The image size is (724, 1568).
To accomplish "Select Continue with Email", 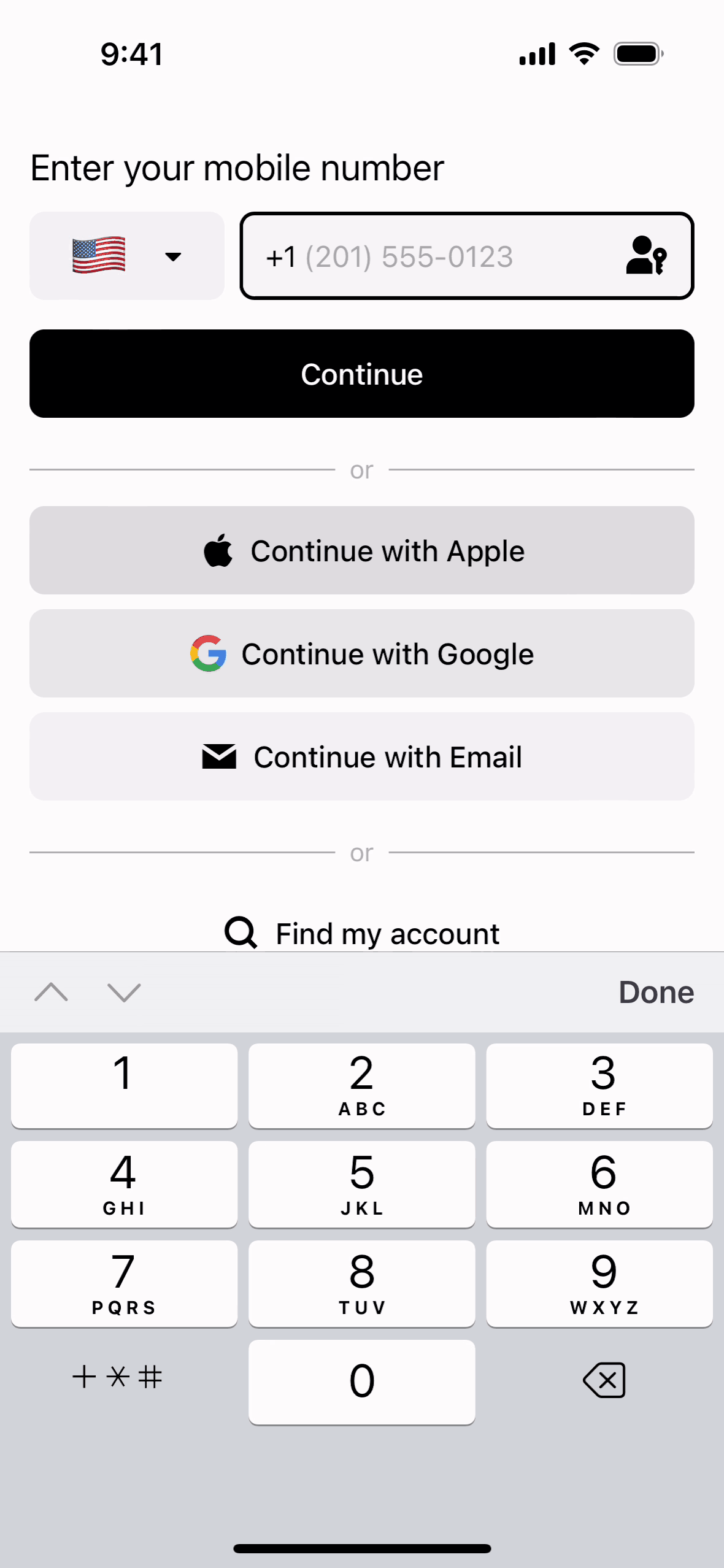I will coord(362,756).
